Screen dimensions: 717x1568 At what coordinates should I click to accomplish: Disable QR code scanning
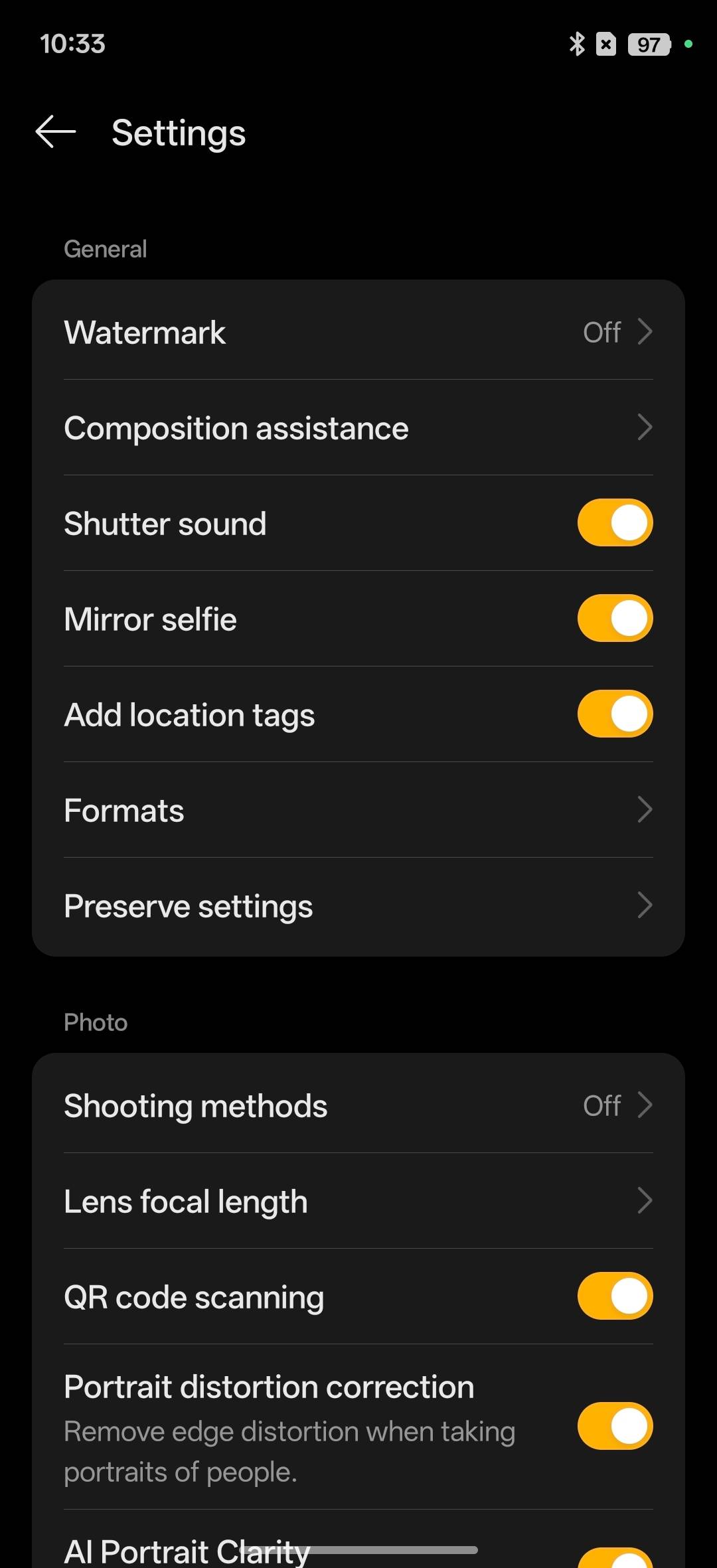pyautogui.click(x=615, y=1296)
